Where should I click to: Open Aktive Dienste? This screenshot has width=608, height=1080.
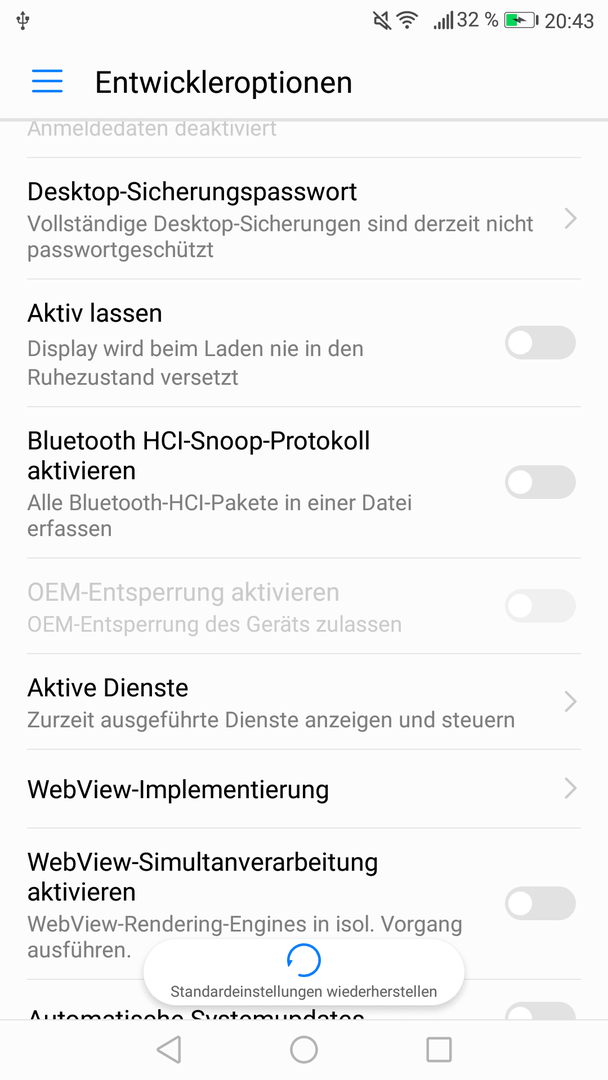point(304,703)
